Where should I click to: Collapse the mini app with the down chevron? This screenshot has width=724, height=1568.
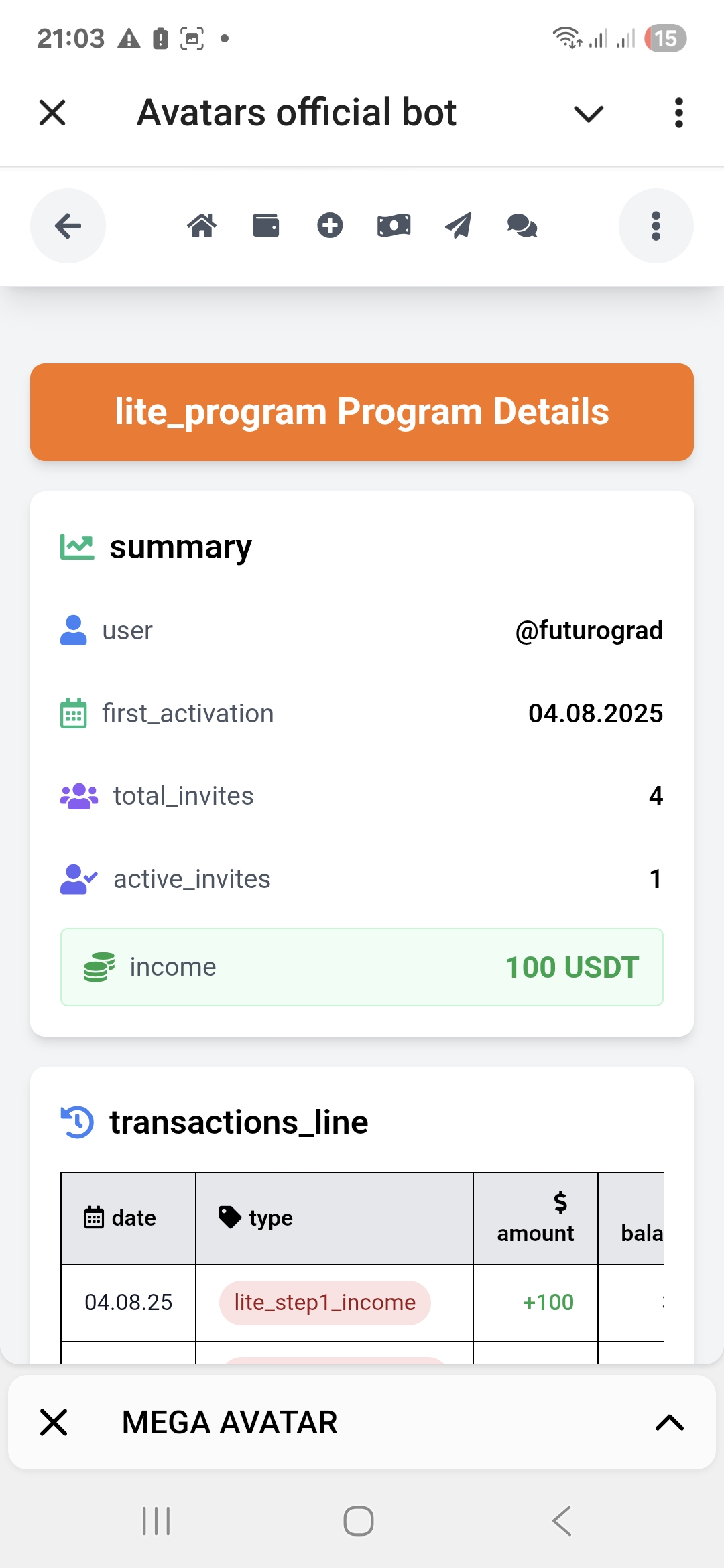589,113
